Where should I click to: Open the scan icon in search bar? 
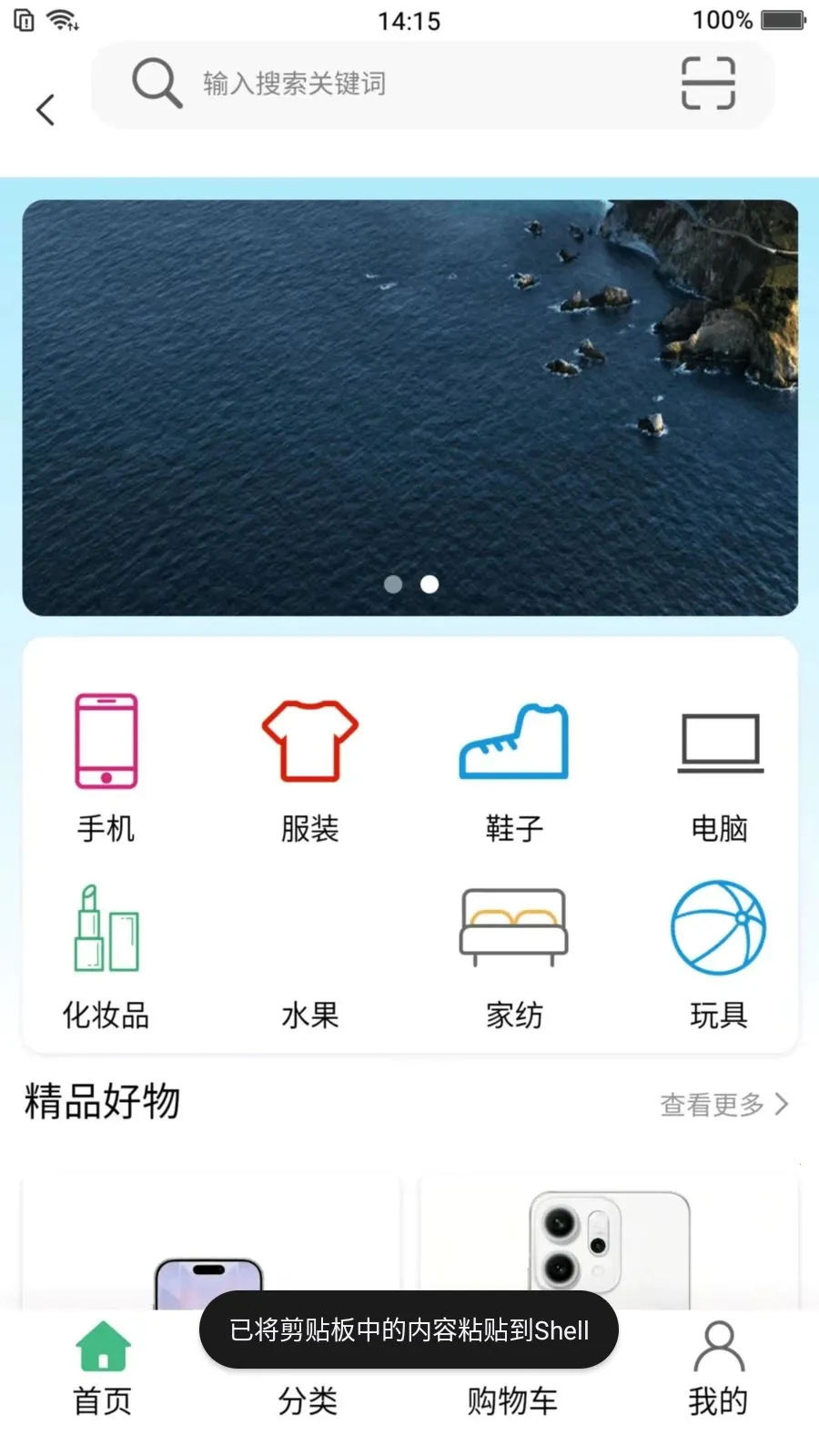708,83
